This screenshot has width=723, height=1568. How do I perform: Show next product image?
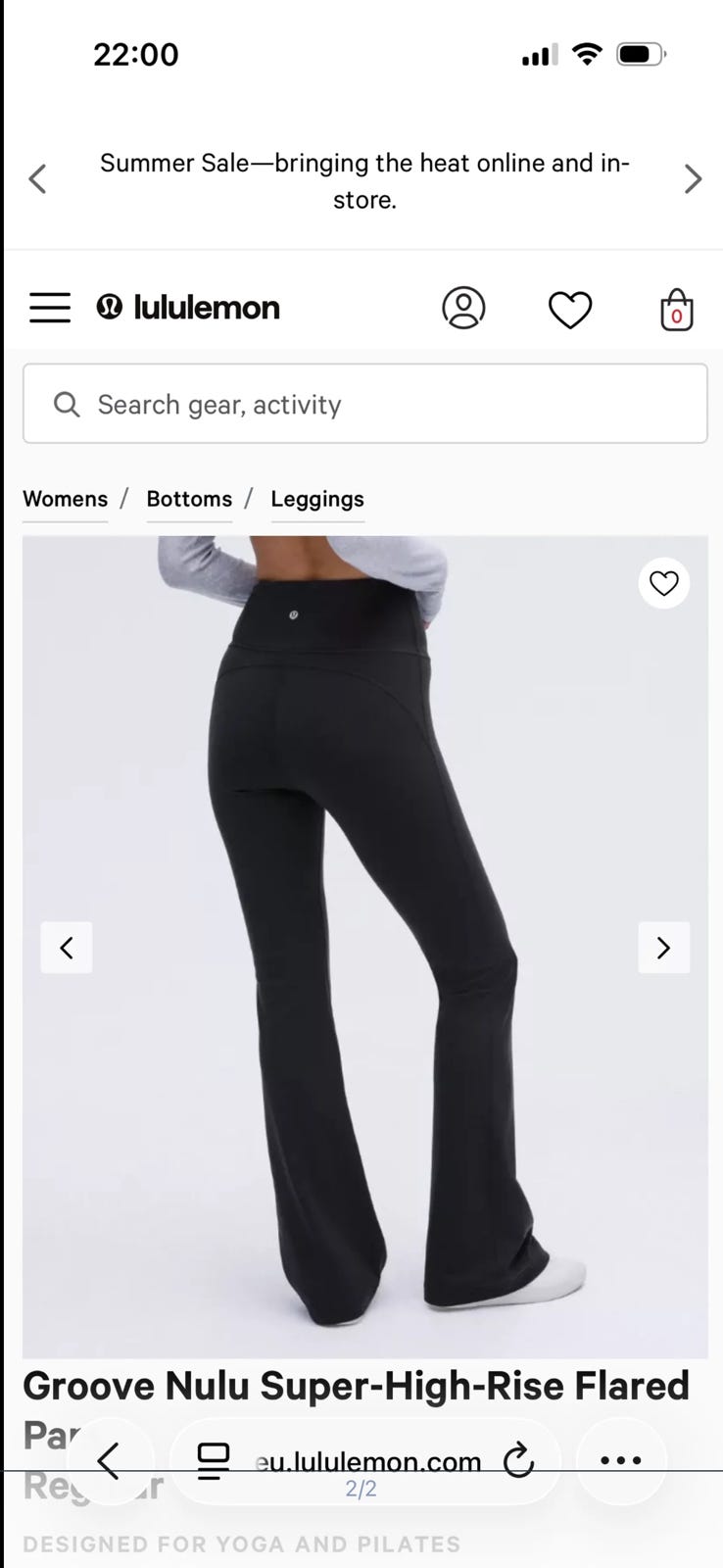664,948
